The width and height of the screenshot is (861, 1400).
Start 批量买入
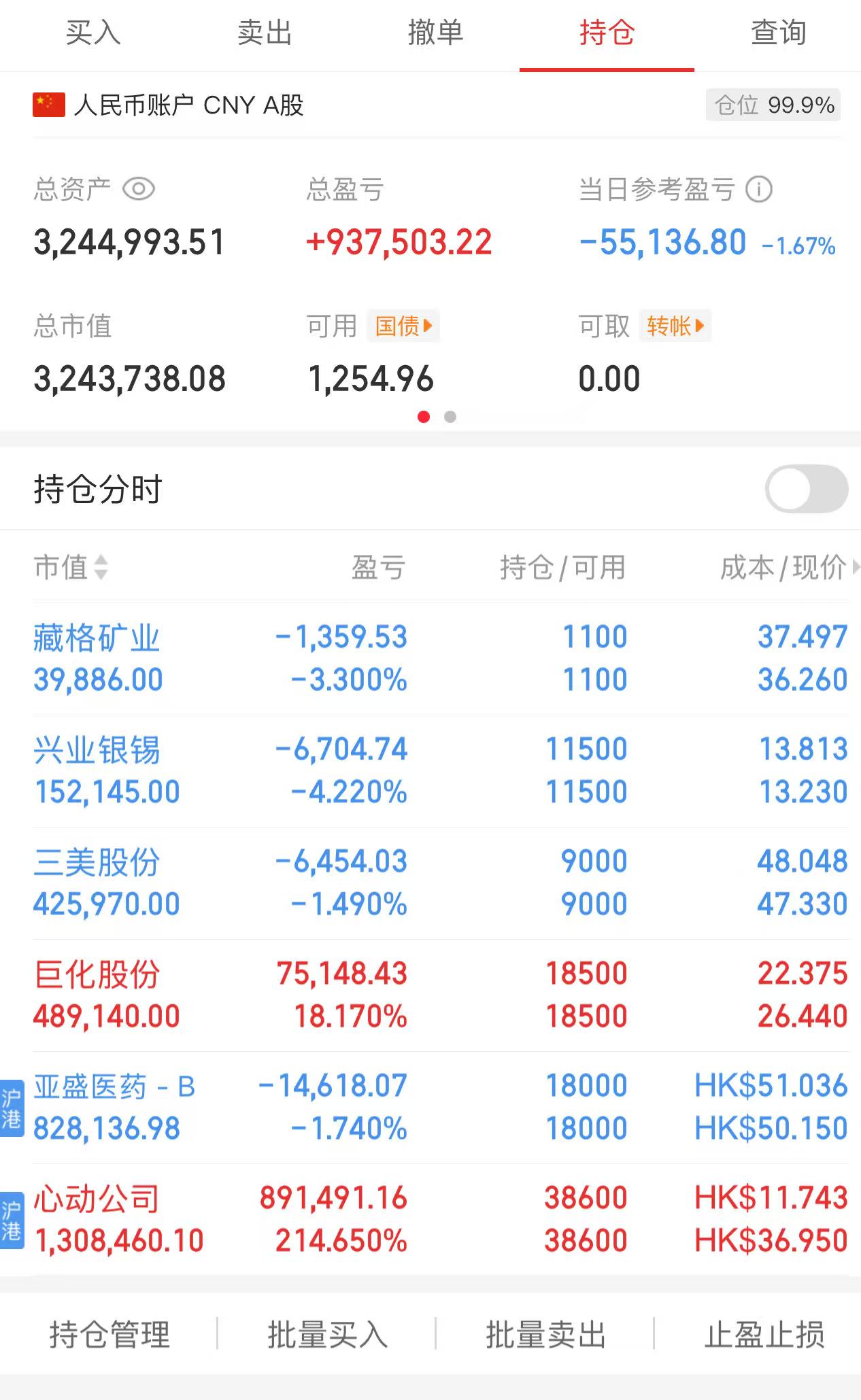(327, 1334)
